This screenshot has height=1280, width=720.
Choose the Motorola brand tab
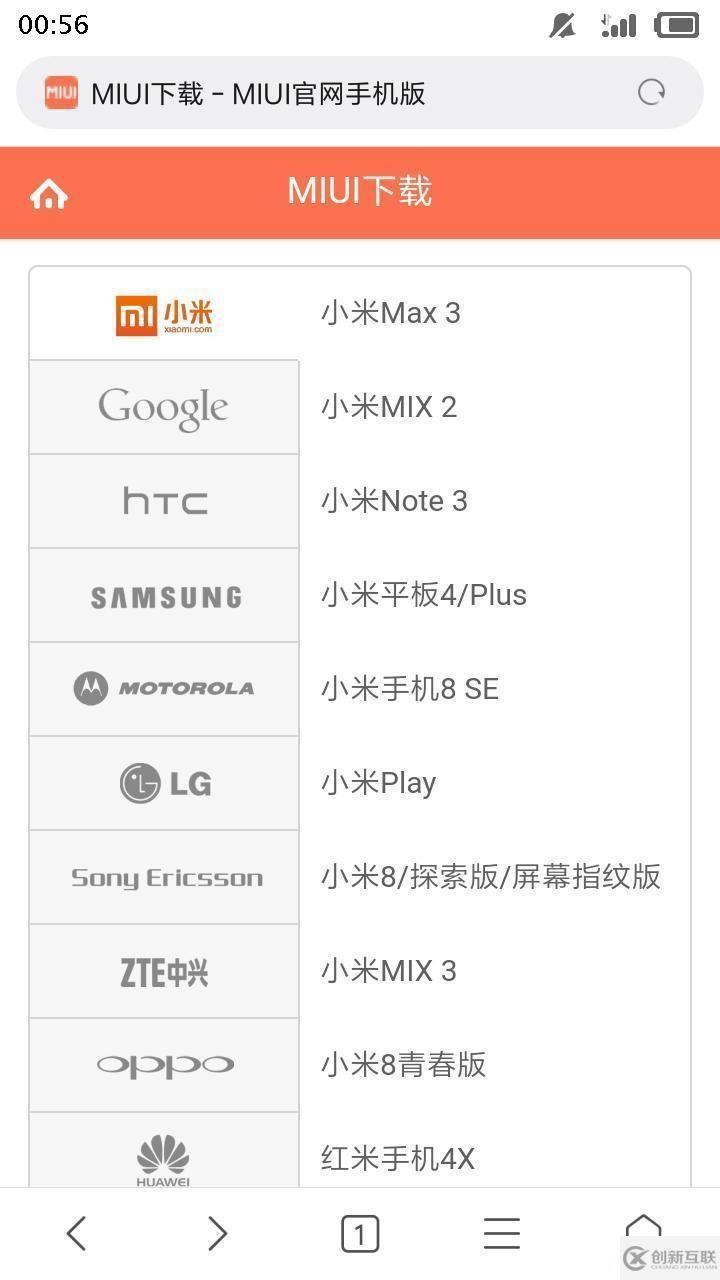pyautogui.click(x=164, y=689)
